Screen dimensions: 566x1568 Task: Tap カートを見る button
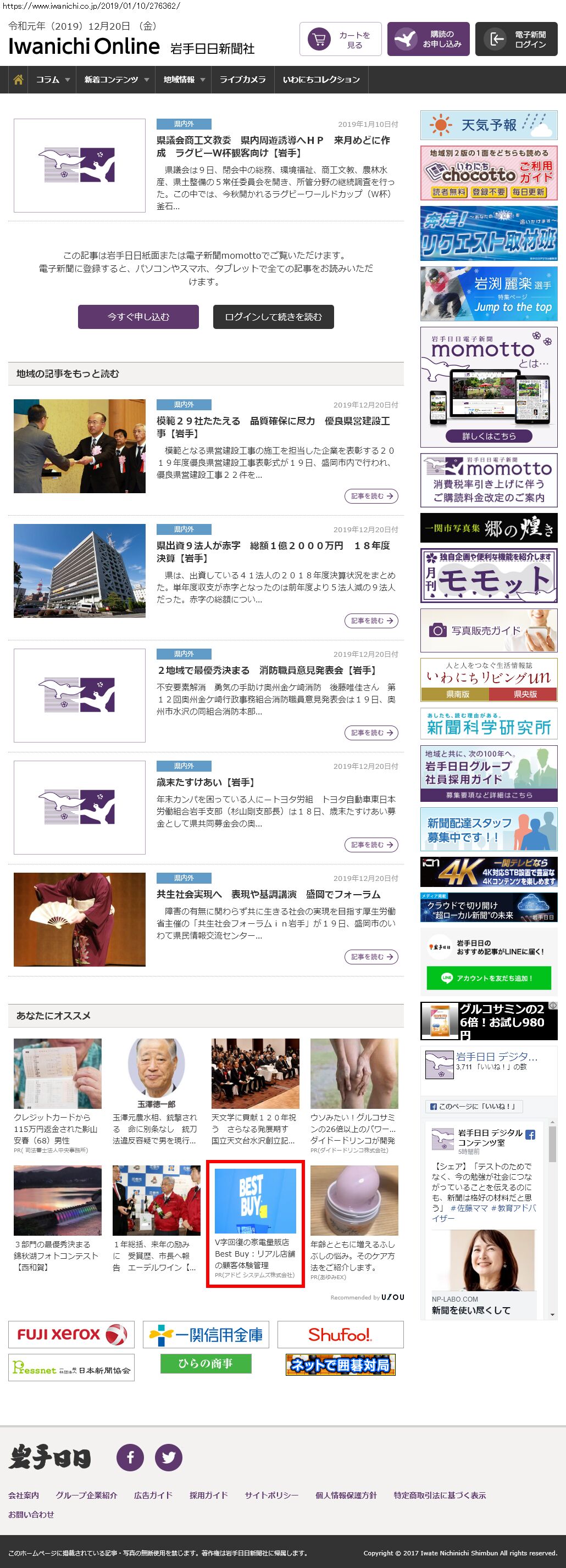tap(340, 40)
